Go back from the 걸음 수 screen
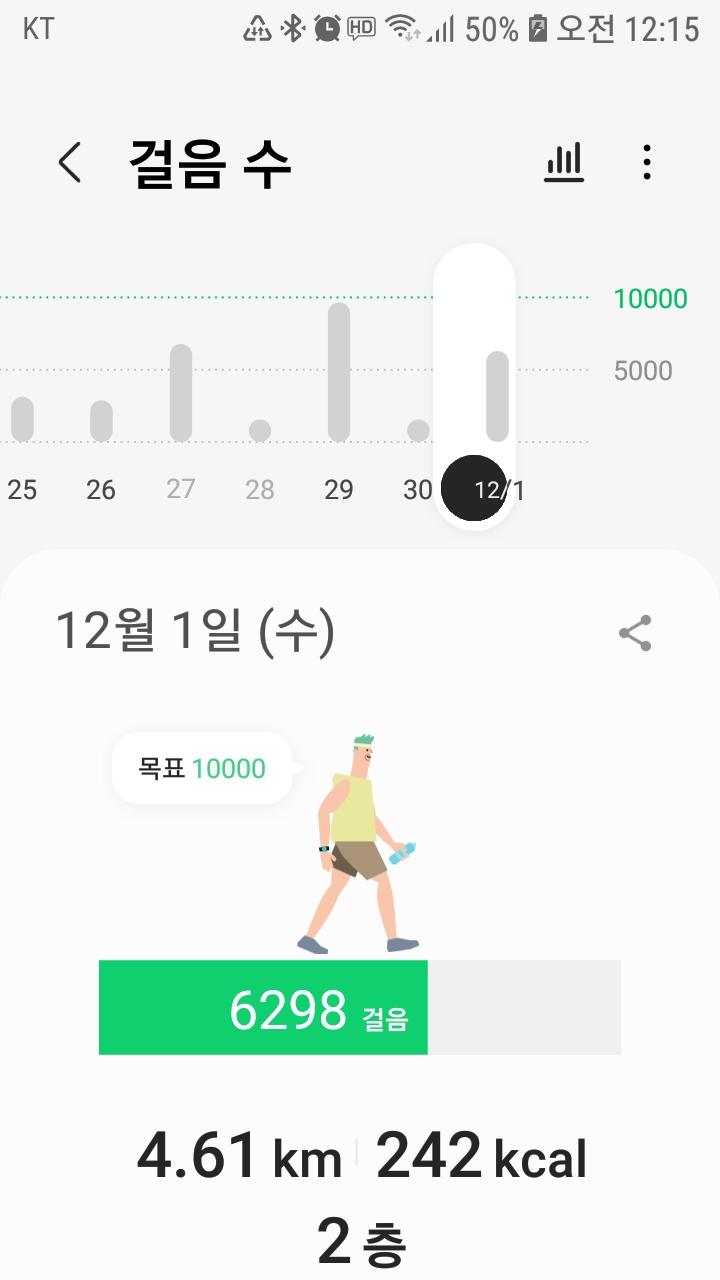The height and width of the screenshot is (1280, 720). (69, 162)
